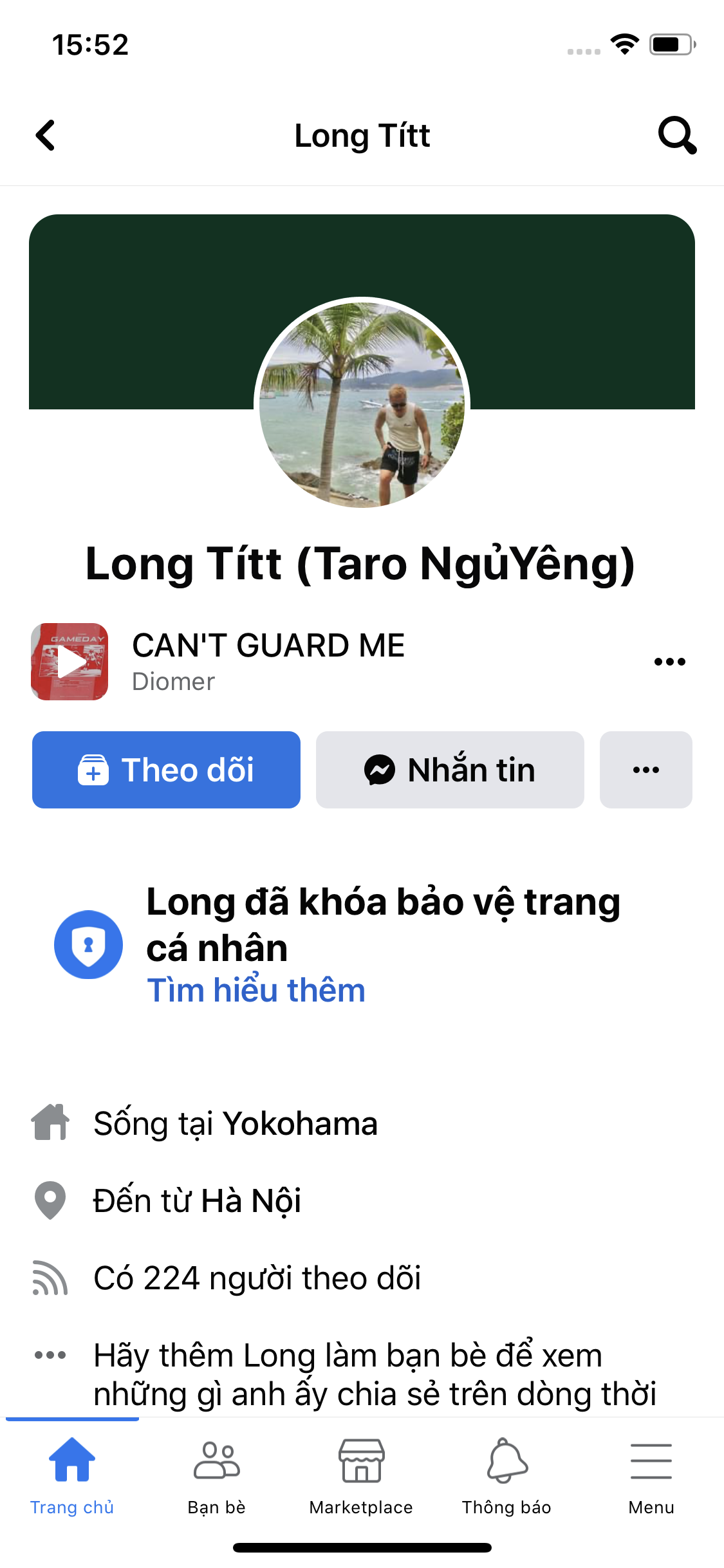Follow Long with Theo dõi button
The image size is (724, 1568).
click(x=166, y=770)
